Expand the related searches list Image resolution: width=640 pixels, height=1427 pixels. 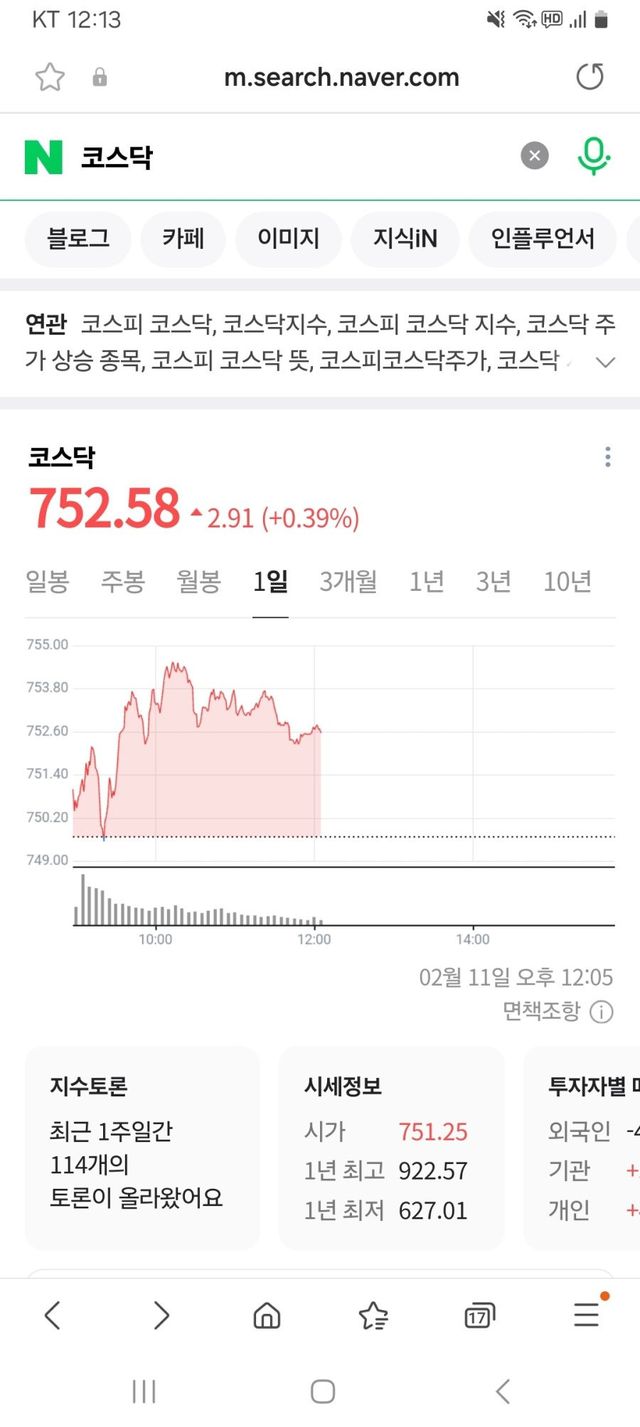click(x=605, y=362)
